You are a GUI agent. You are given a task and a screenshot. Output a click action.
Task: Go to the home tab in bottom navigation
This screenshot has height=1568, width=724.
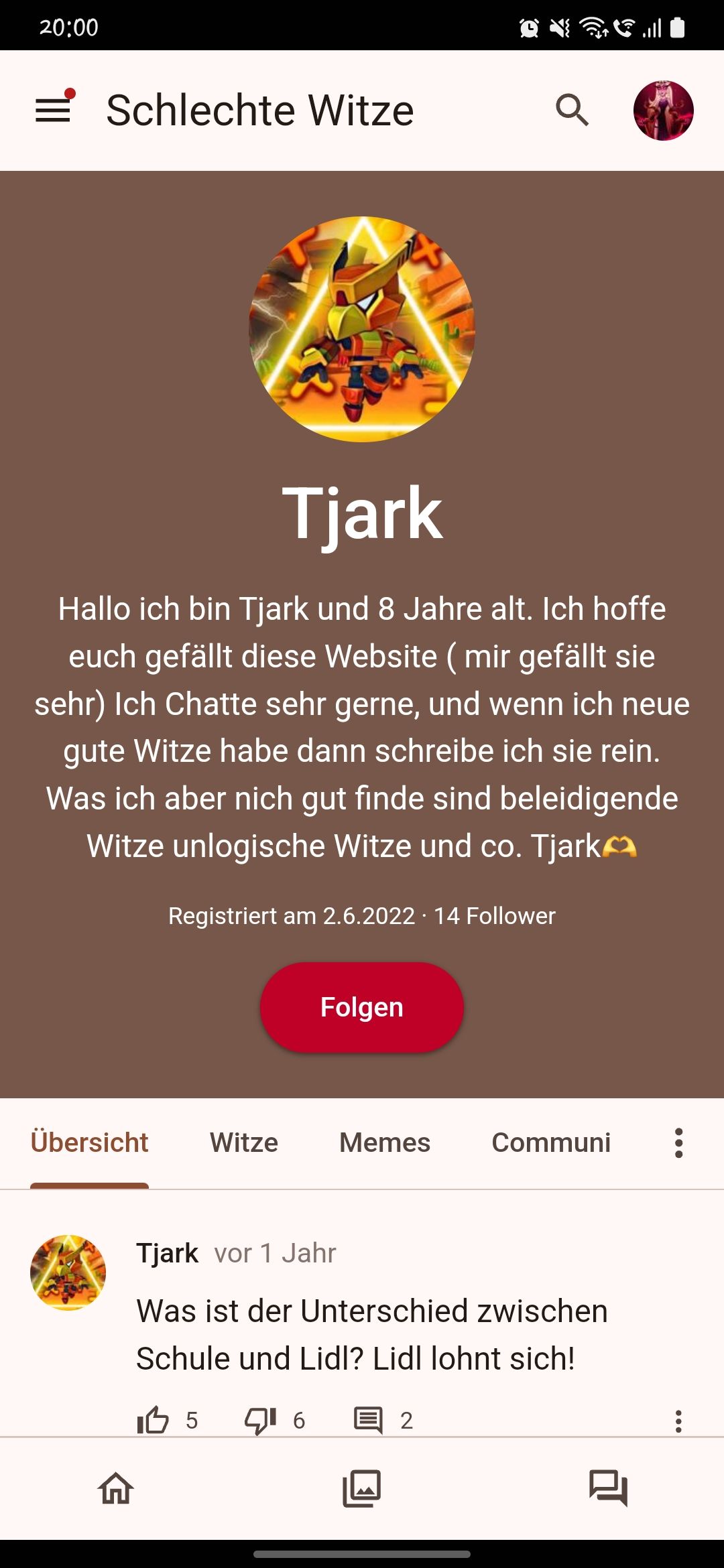pos(116,1488)
